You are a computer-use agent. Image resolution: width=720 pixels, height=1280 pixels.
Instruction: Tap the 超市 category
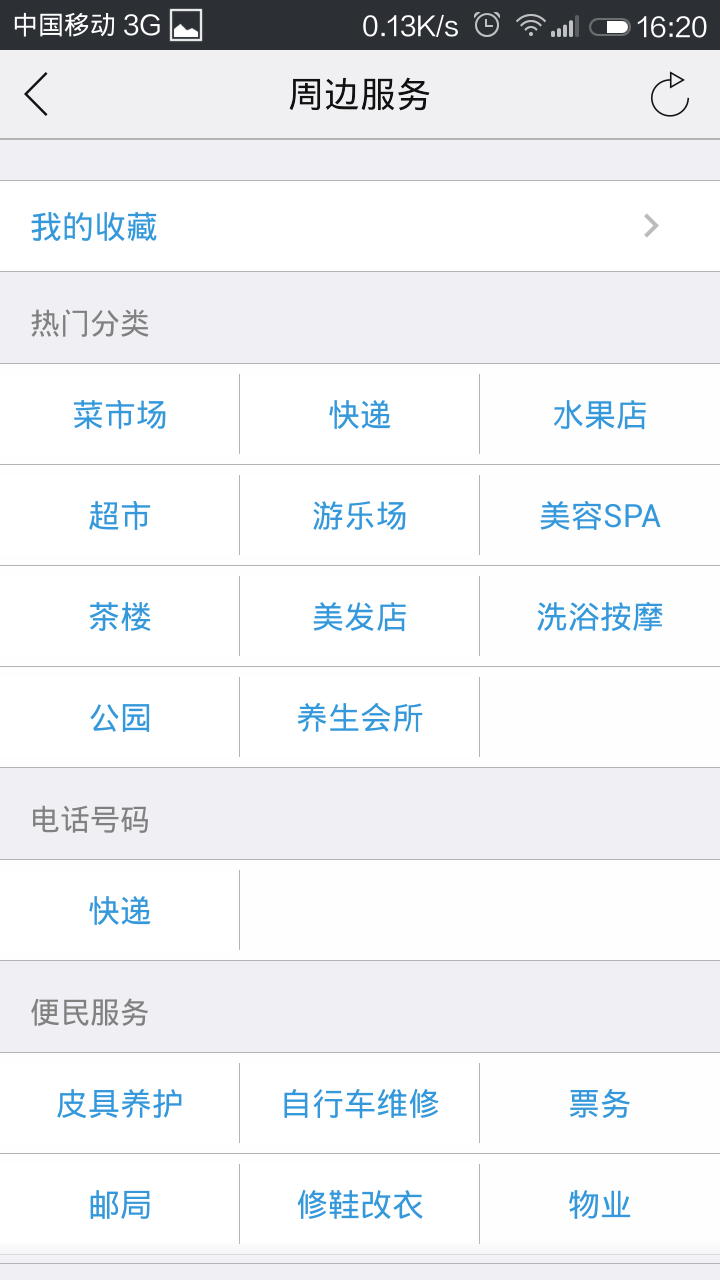pos(120,516)
